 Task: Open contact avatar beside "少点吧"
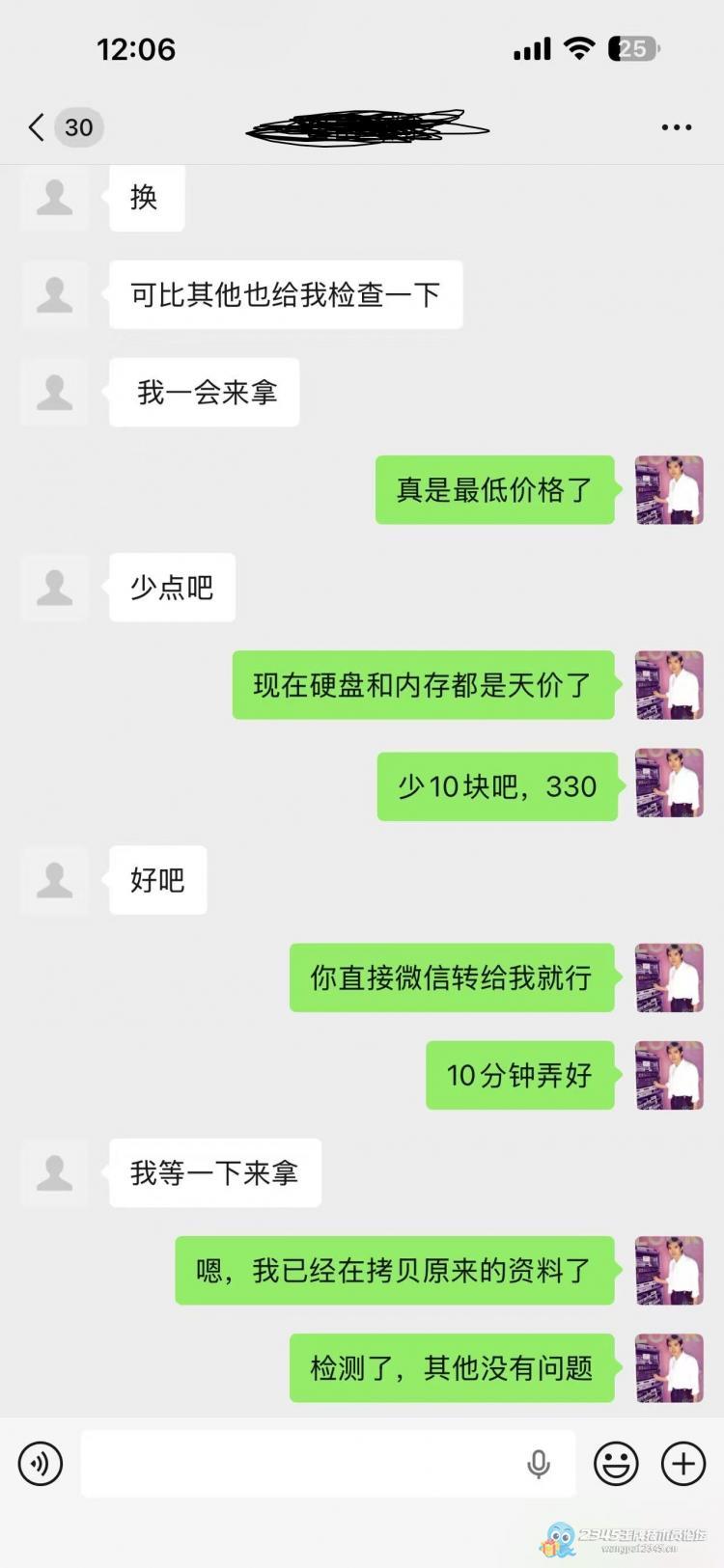tap(55, 588)
